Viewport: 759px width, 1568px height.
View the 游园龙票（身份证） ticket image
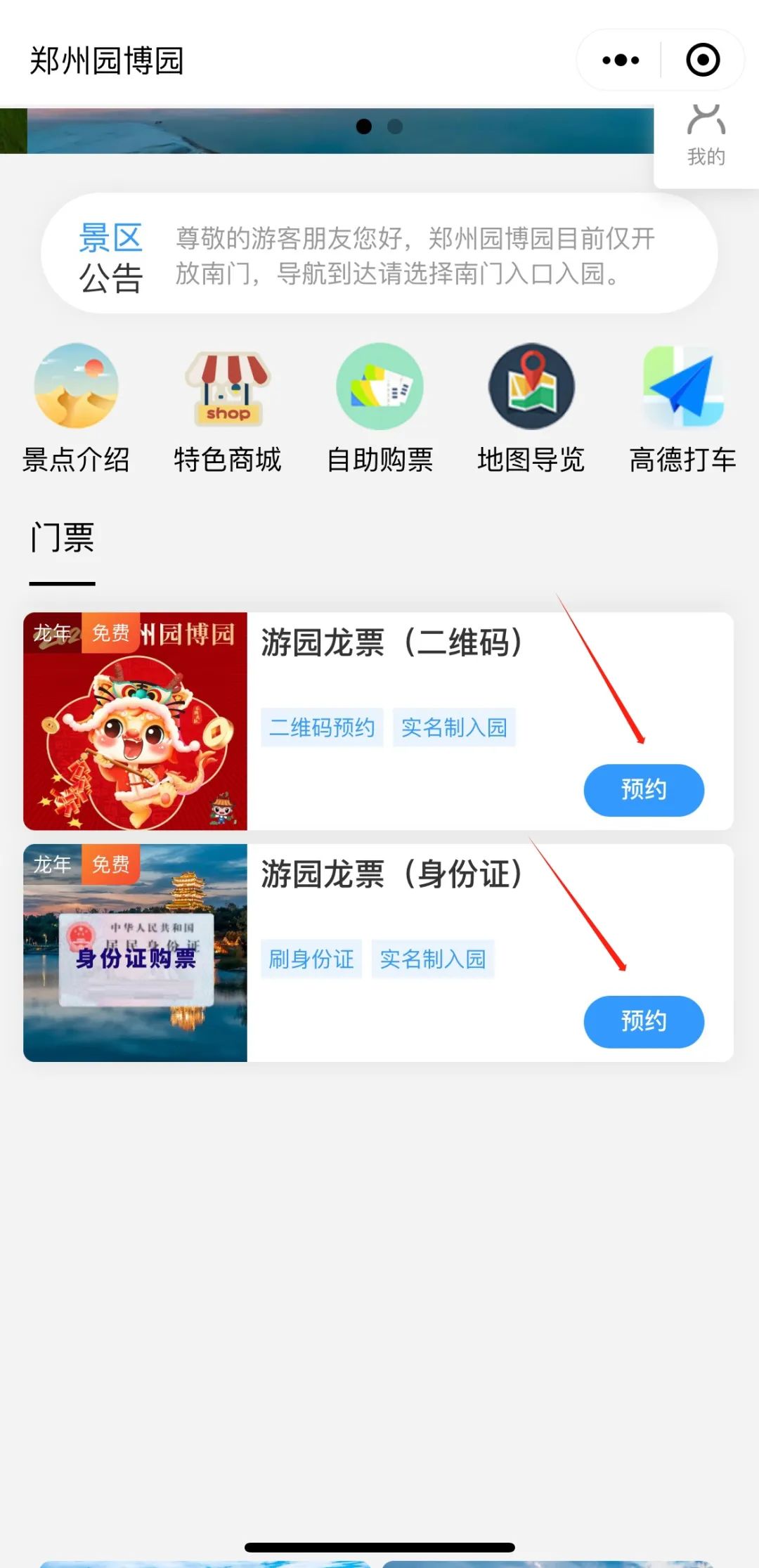136,952
